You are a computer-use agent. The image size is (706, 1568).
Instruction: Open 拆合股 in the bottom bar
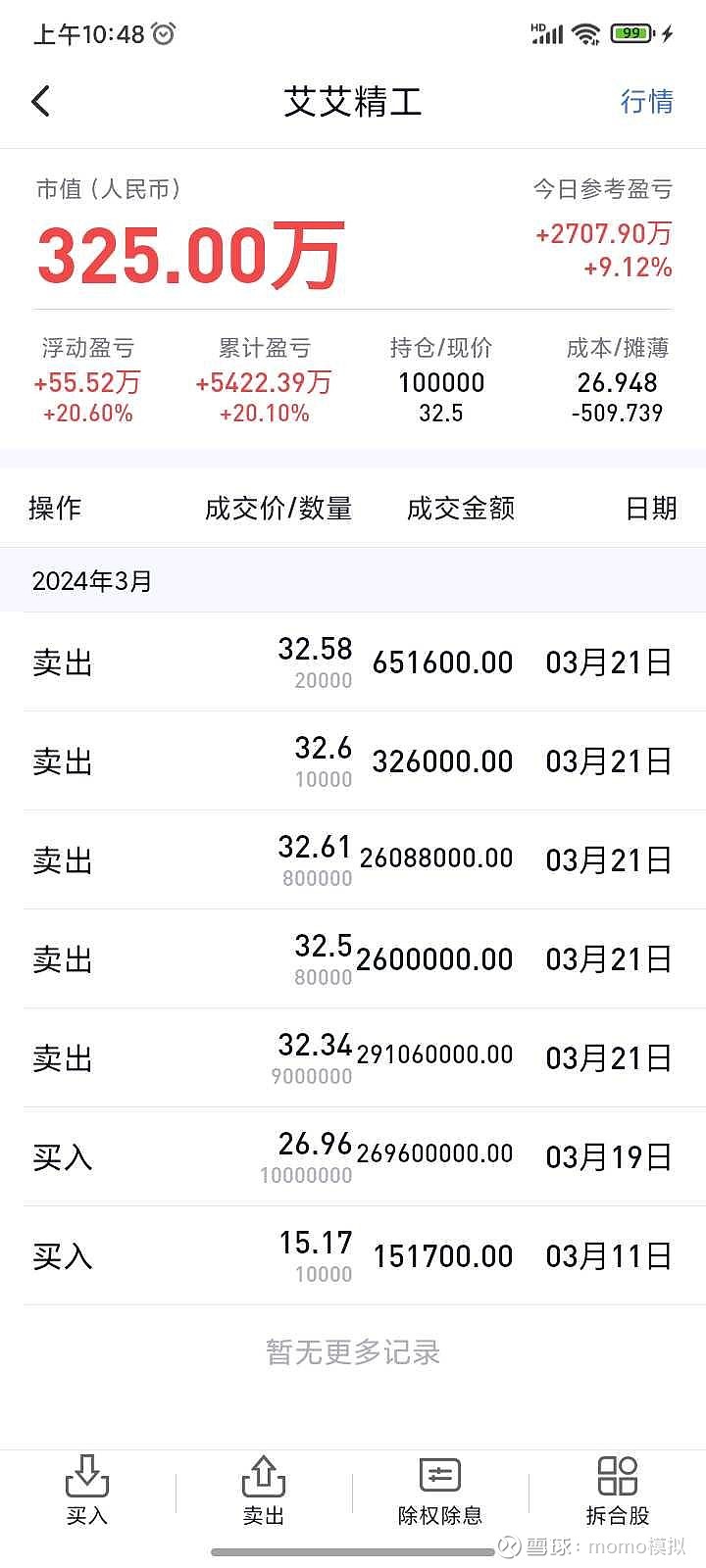click(x=618, y=1491)
